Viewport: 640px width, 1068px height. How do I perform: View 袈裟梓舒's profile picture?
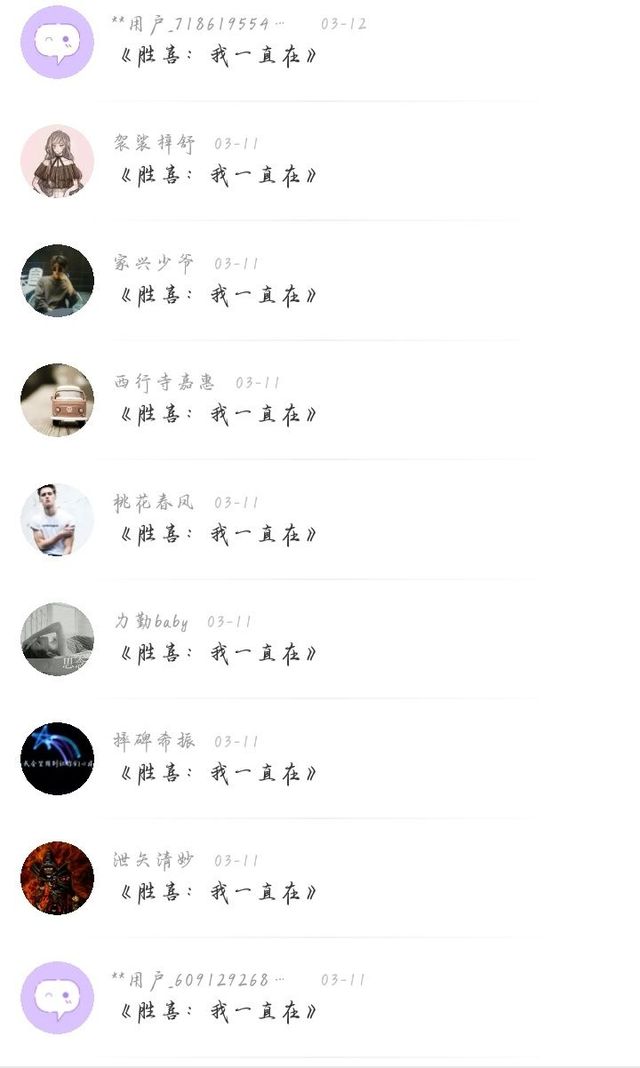(57, 161)
